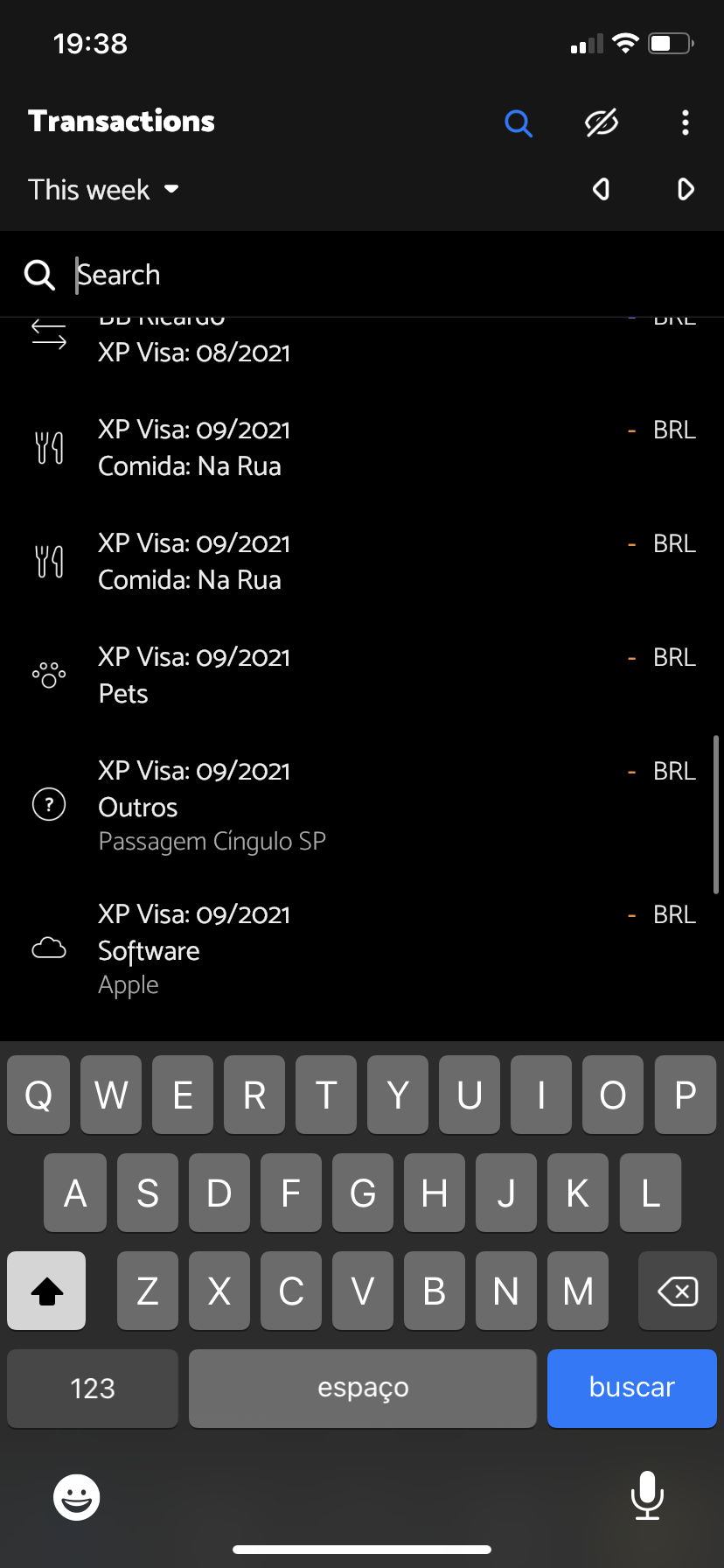724x1568 pixels.
Task: Go to previous period with the left chevron
Action: click(x=601, y=189)
